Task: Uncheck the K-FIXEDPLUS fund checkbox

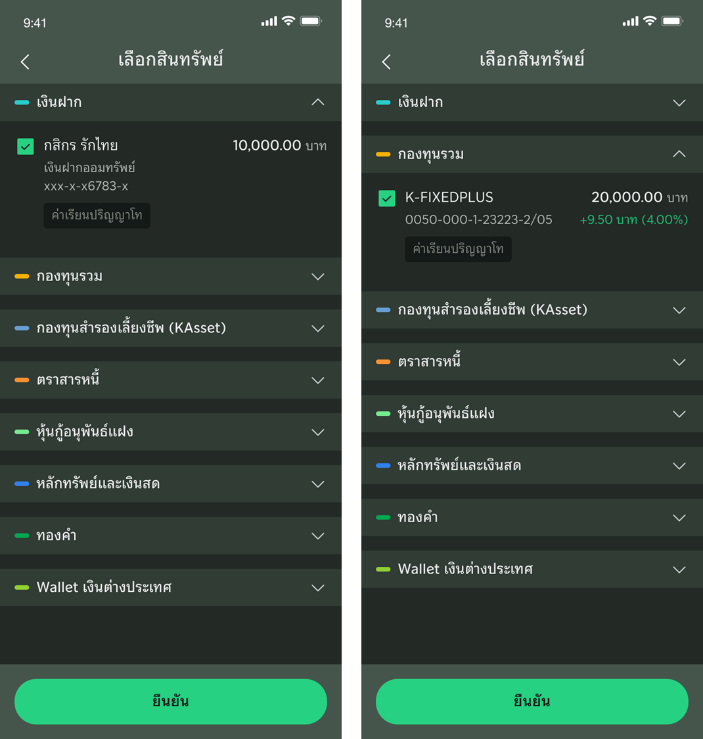Action: [x=387, y=198]
